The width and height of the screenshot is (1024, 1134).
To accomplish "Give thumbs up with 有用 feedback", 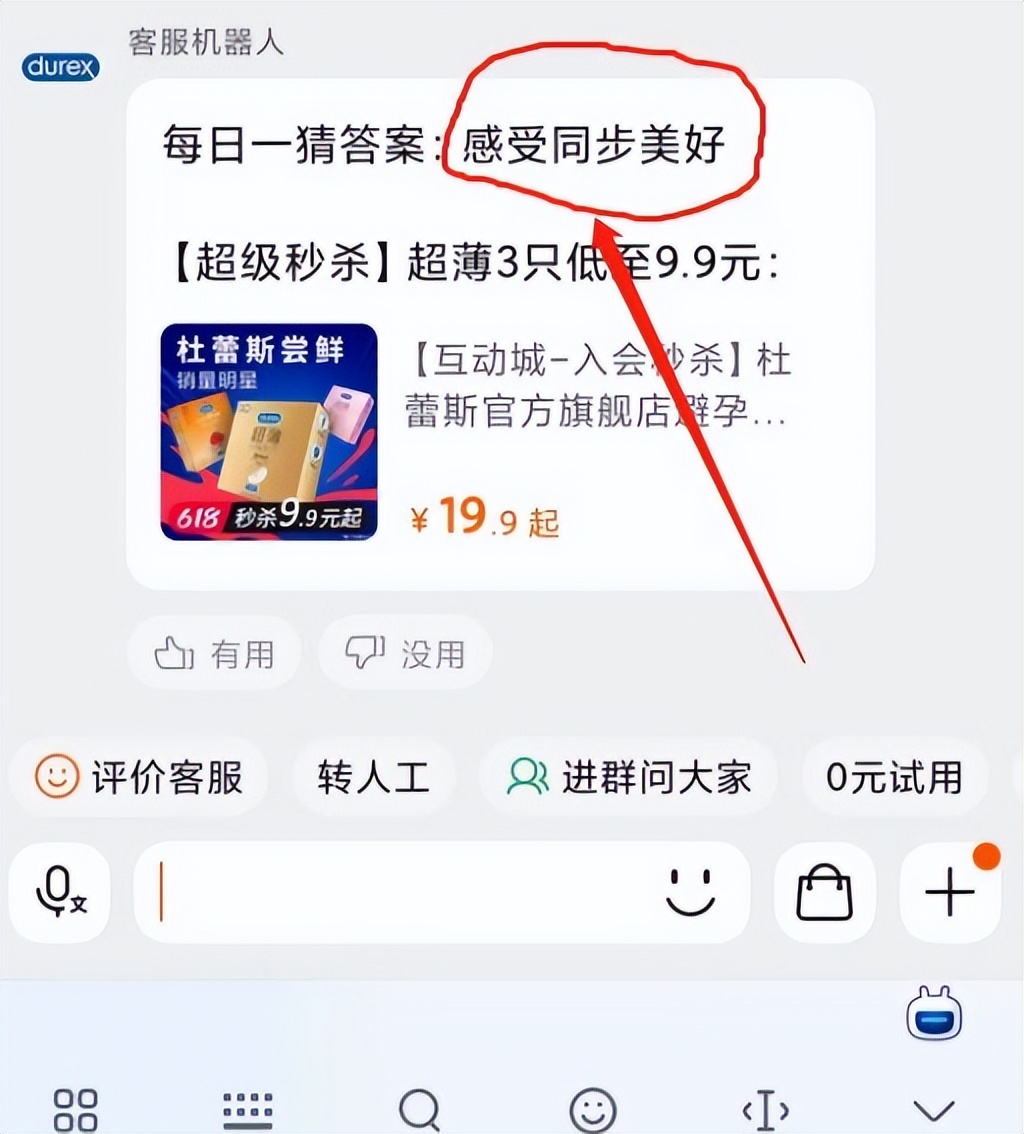I will [x=215, y=653].
